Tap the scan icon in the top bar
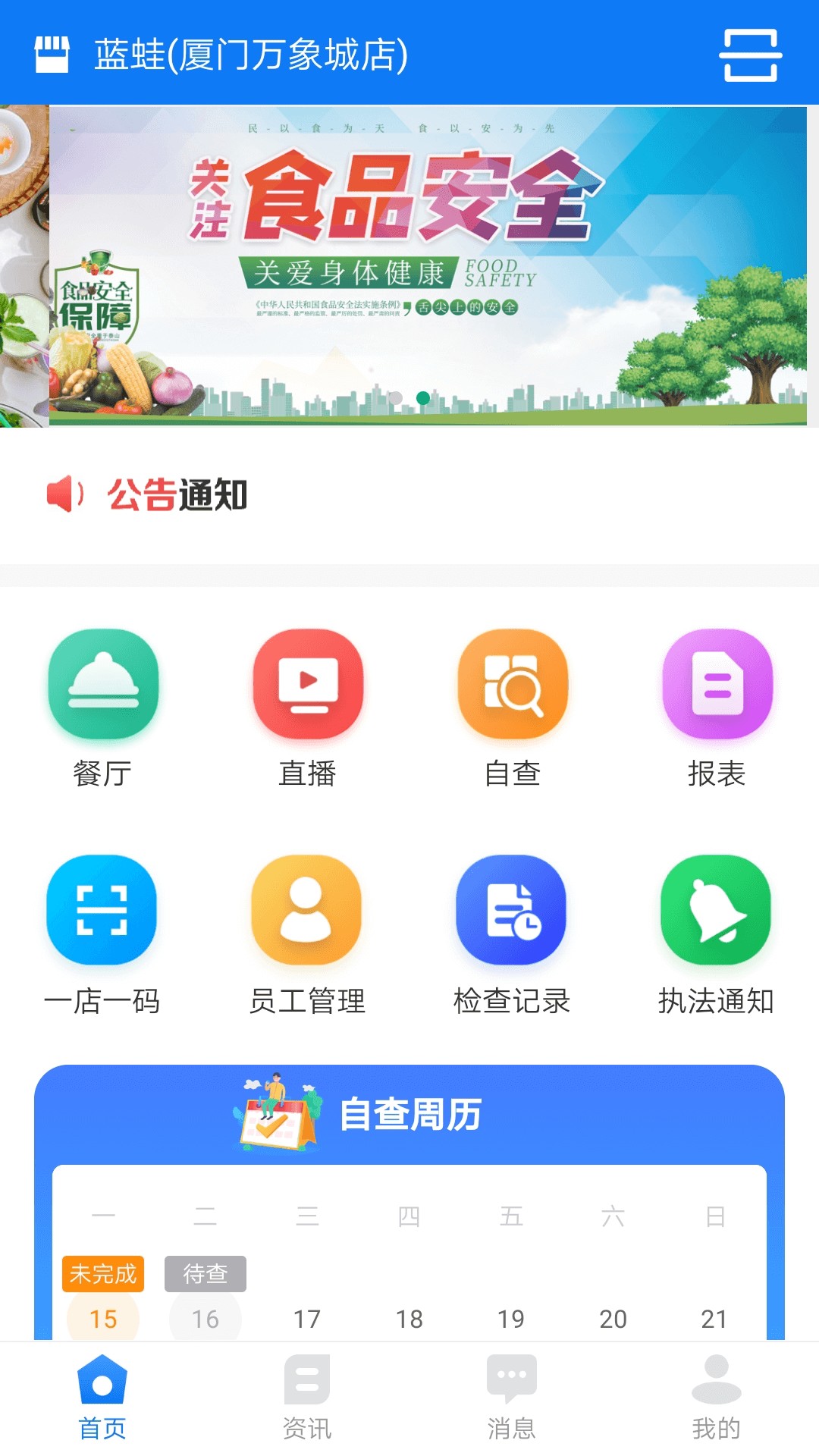 pos(752,54)
